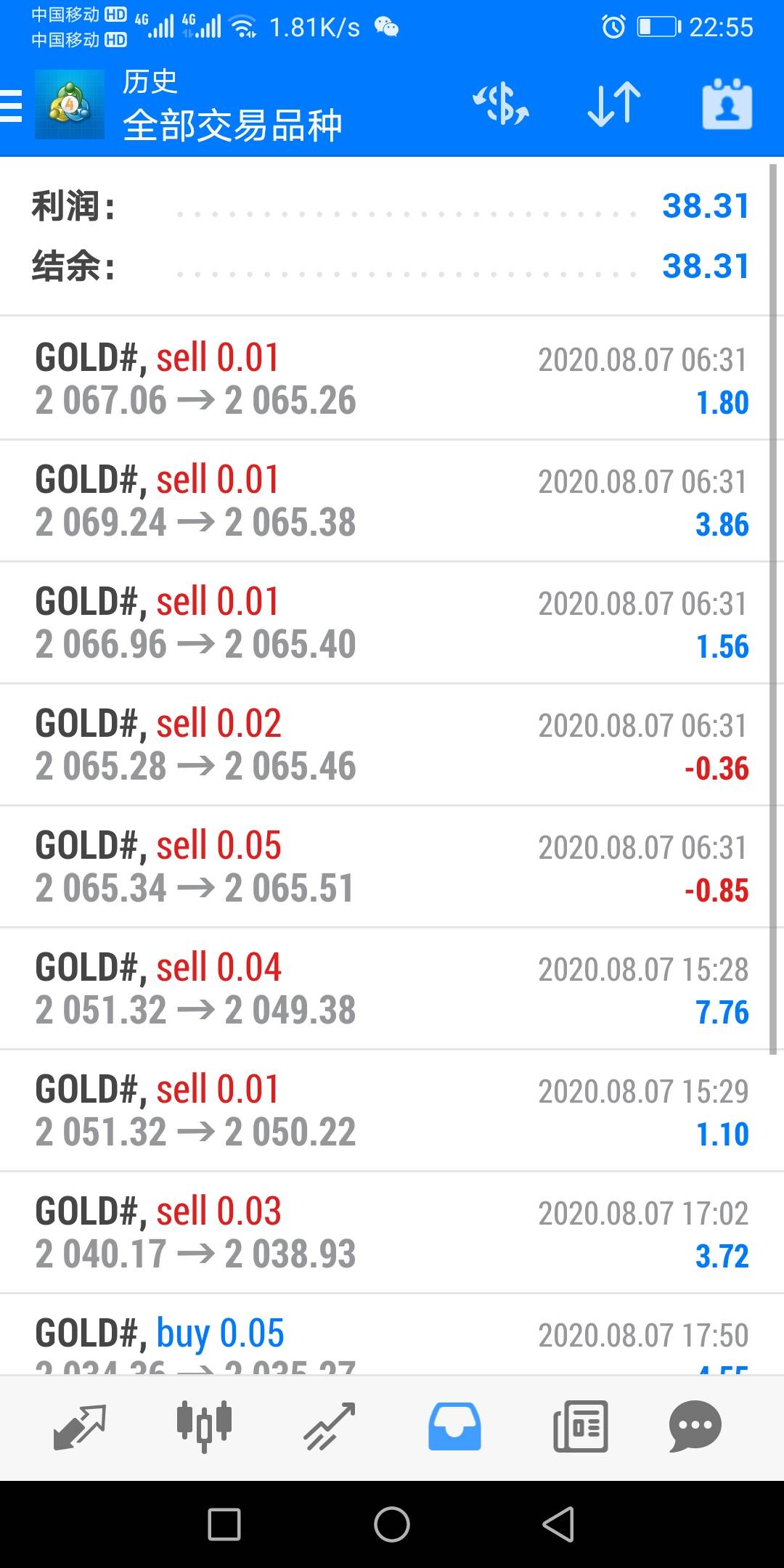Switch to the candlestick Chart tab
This screenshot has height=1568, width=784.
[x=205, y=1426]
